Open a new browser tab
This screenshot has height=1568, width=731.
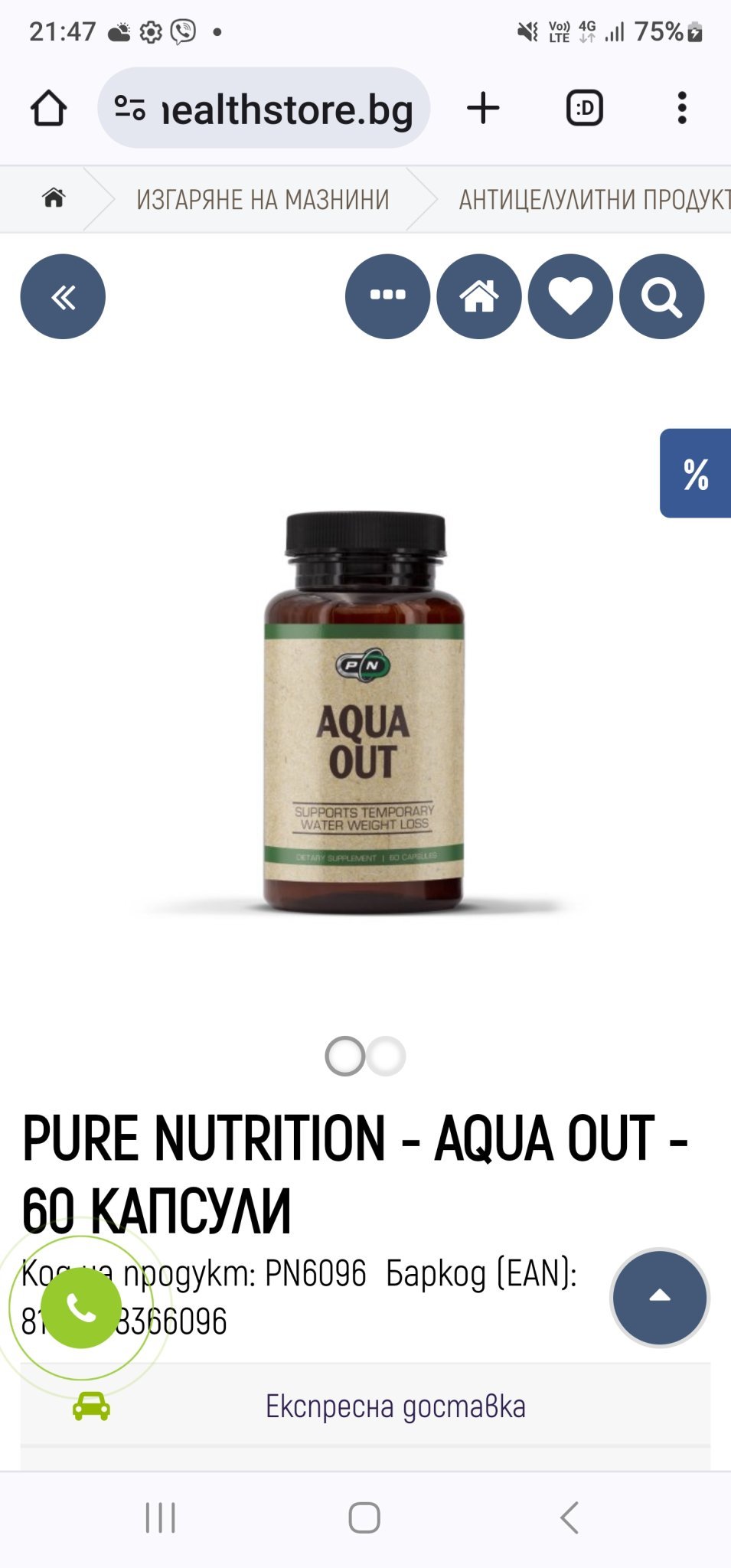tap(483, 108)
